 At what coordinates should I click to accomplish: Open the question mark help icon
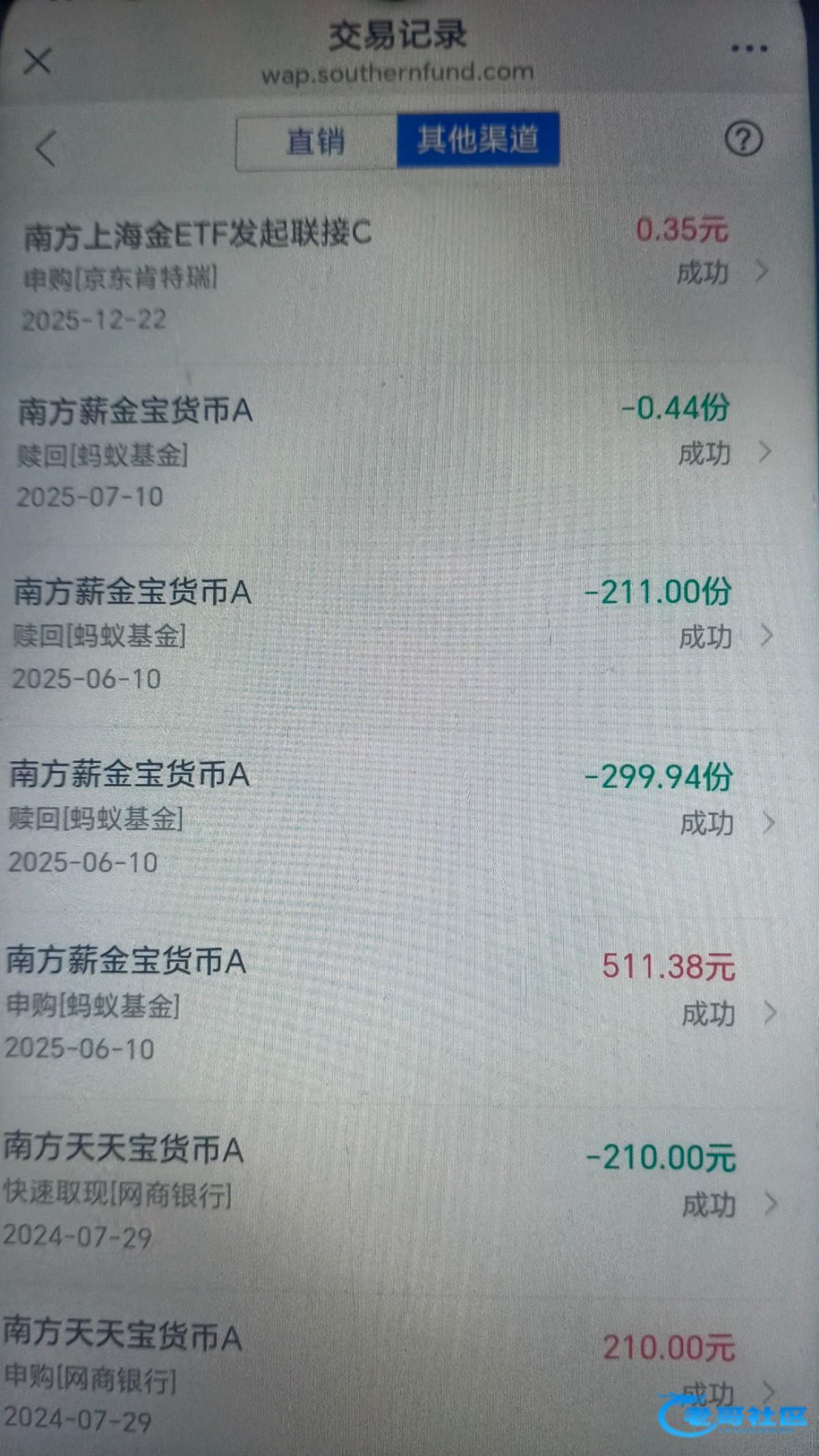743,139
